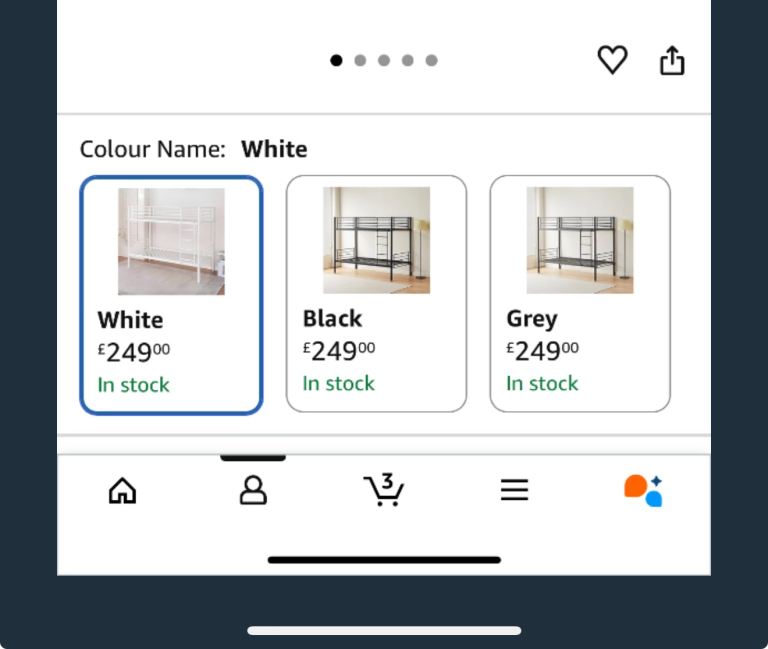Open the shopping cart with 3 items

tap(383, 490)
